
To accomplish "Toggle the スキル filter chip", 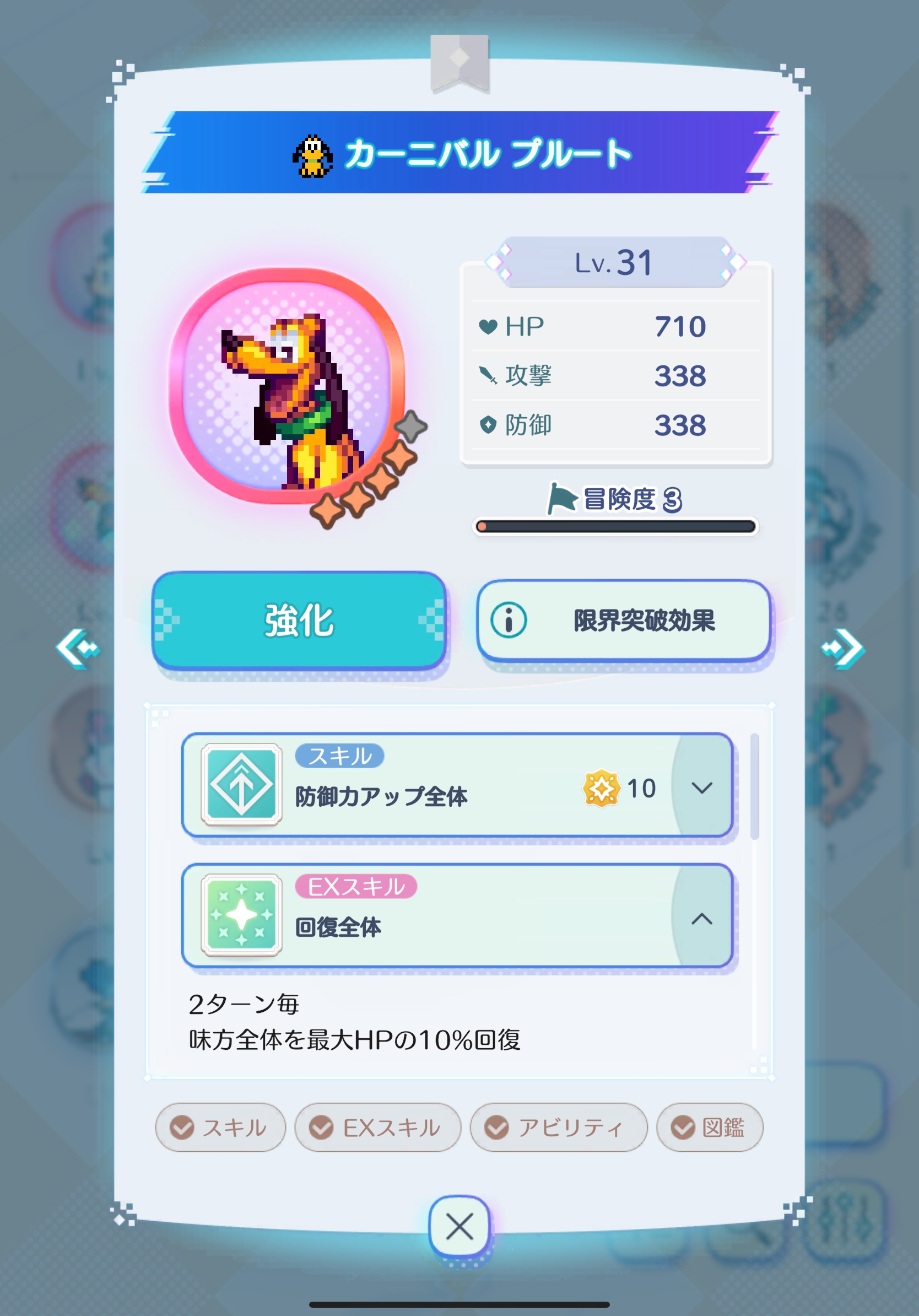I will (220, 1128).
